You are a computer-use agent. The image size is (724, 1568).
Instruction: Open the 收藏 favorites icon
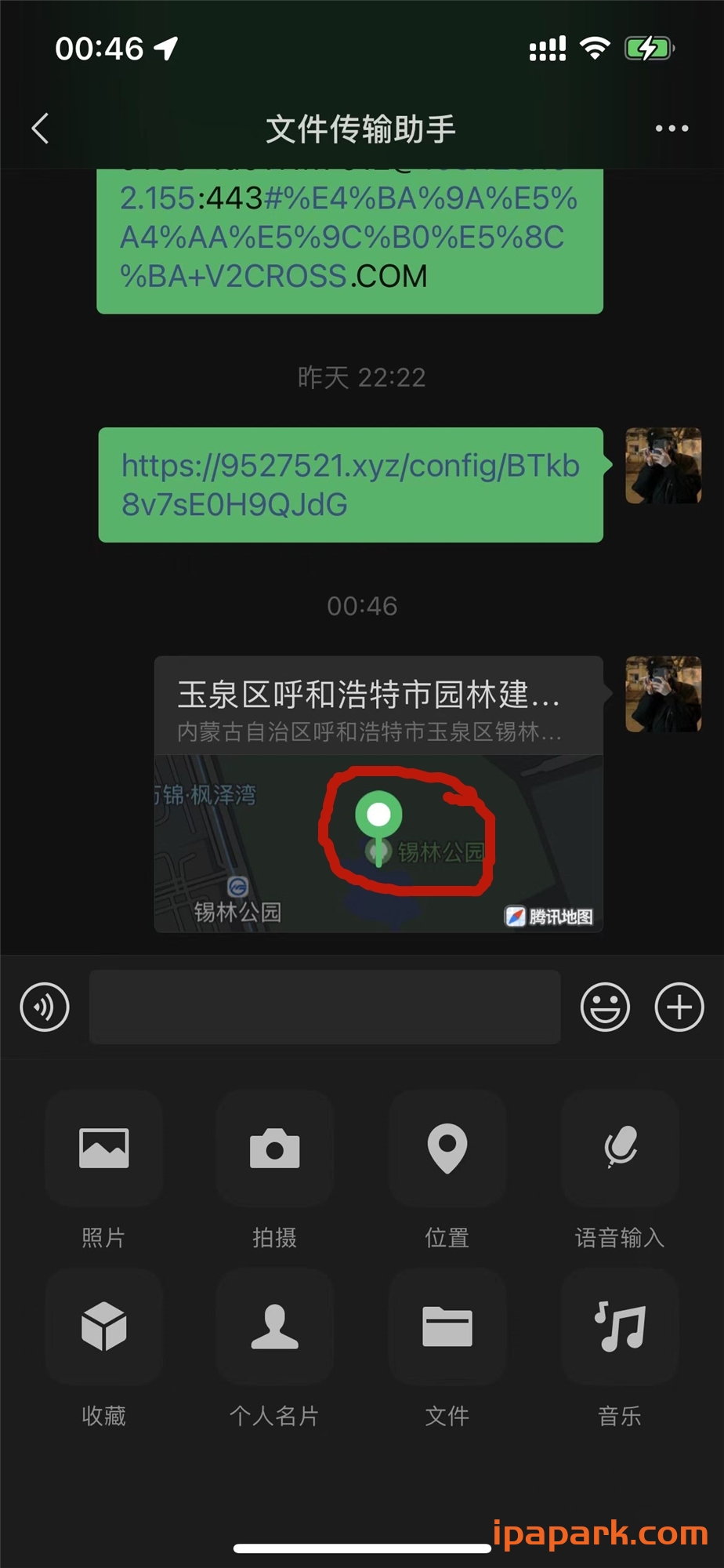(104, 1327)
